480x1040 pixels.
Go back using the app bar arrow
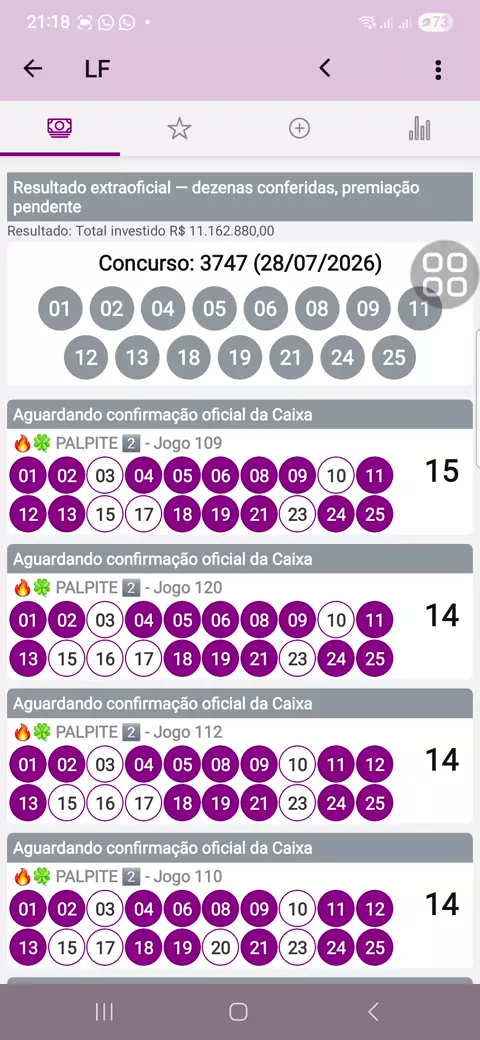tap(32, 68)
